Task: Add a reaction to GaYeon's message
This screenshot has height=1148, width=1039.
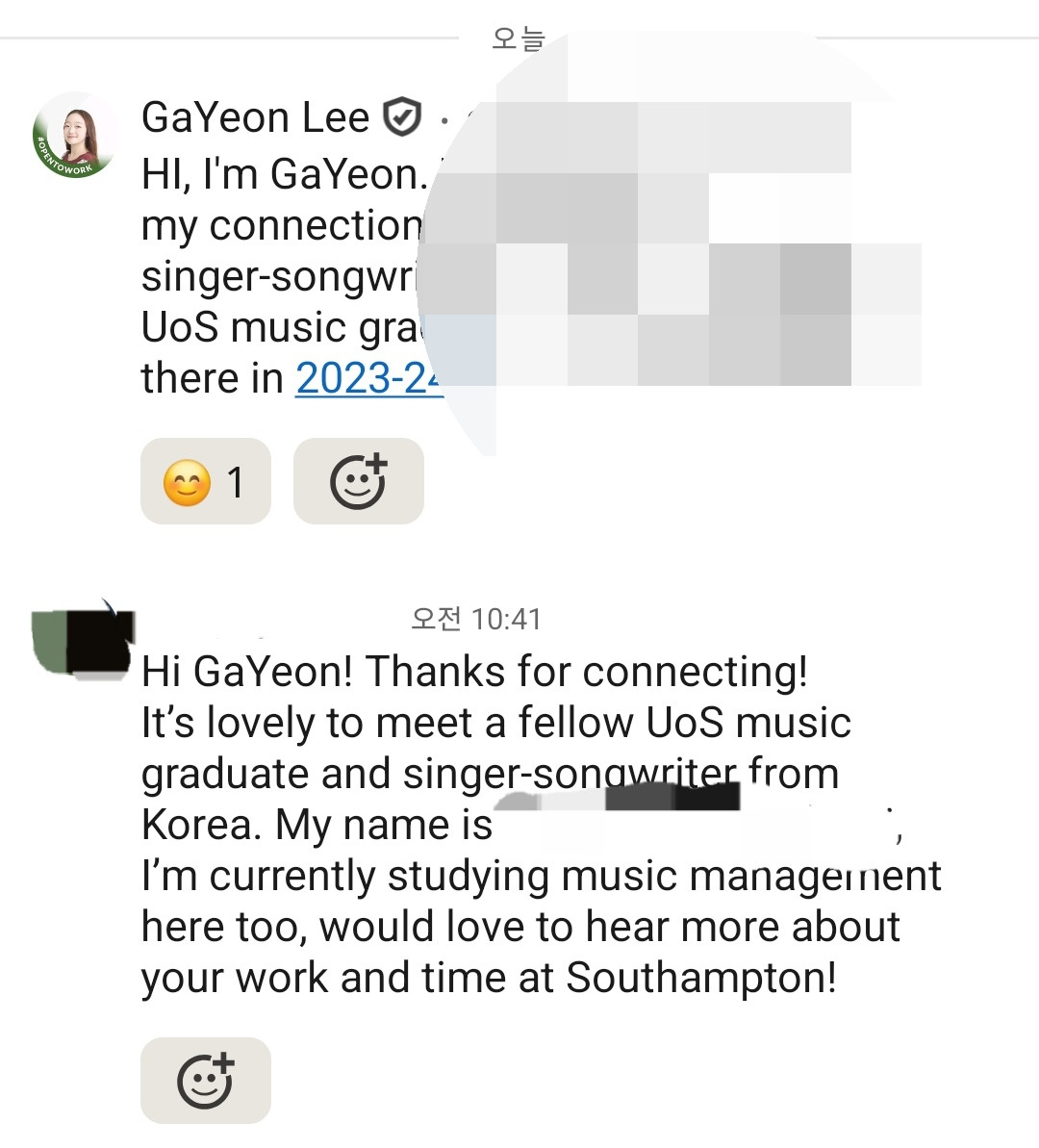Action: coord(358,481)
